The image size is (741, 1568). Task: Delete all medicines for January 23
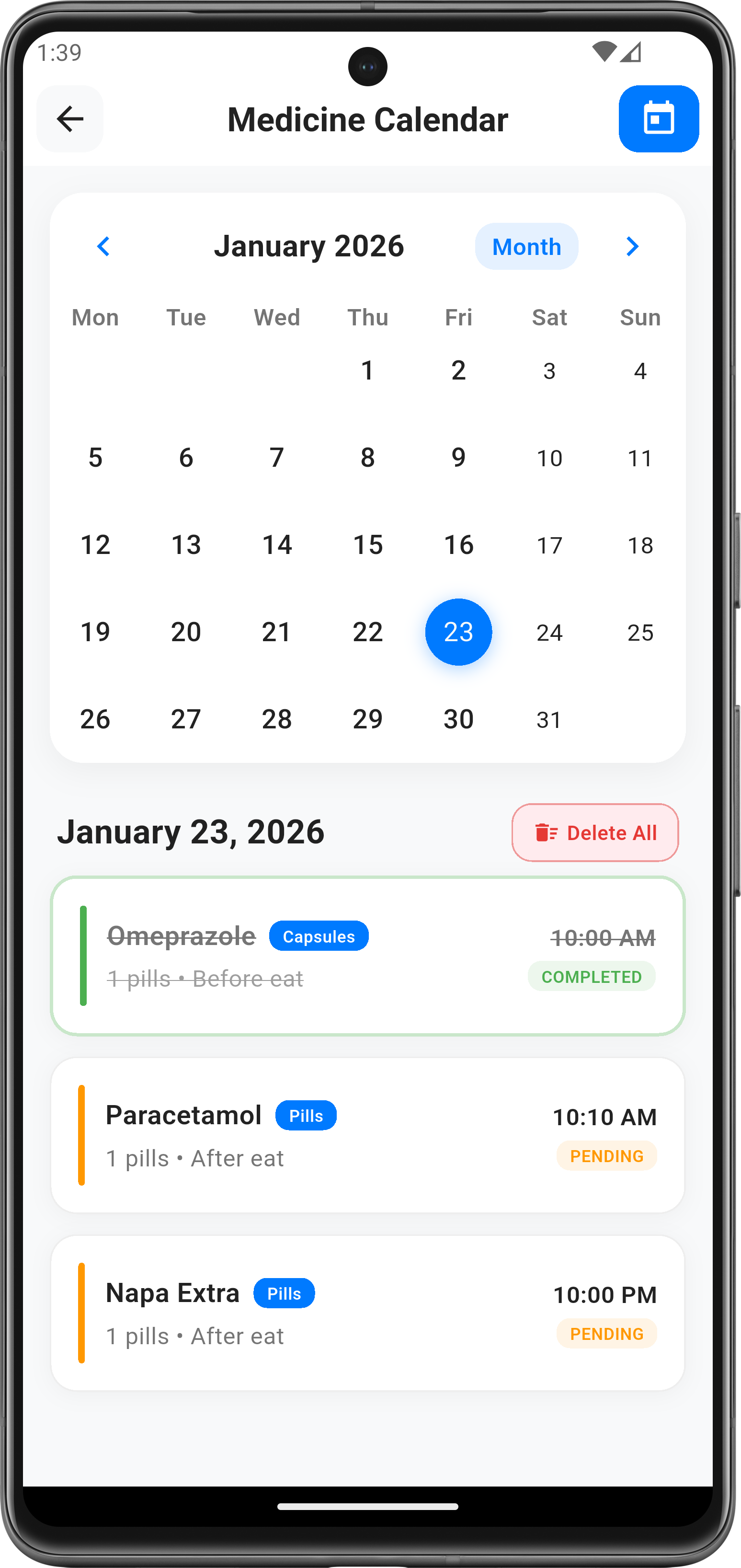coord(594,832)
